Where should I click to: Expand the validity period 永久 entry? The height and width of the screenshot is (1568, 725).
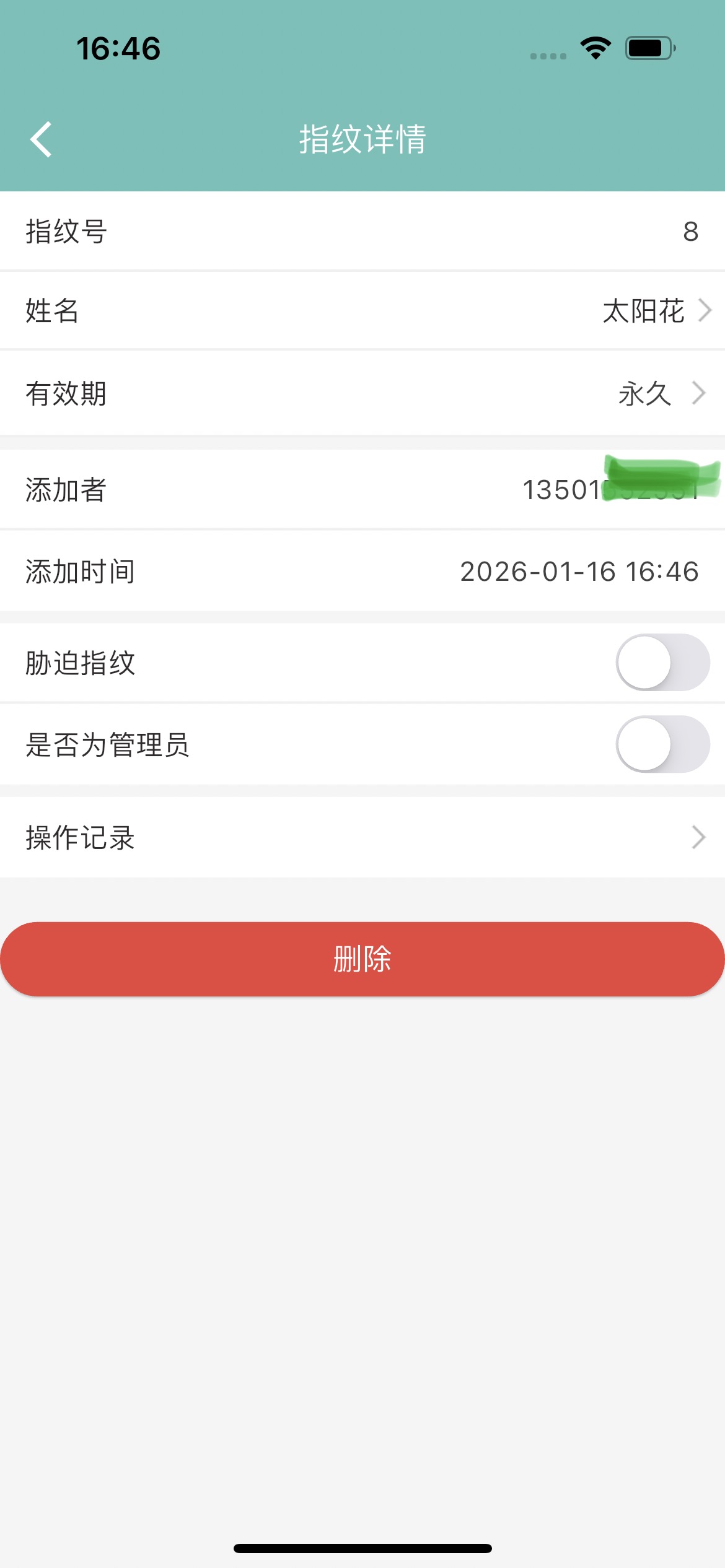pyautogui.click(x=644, y=393)
